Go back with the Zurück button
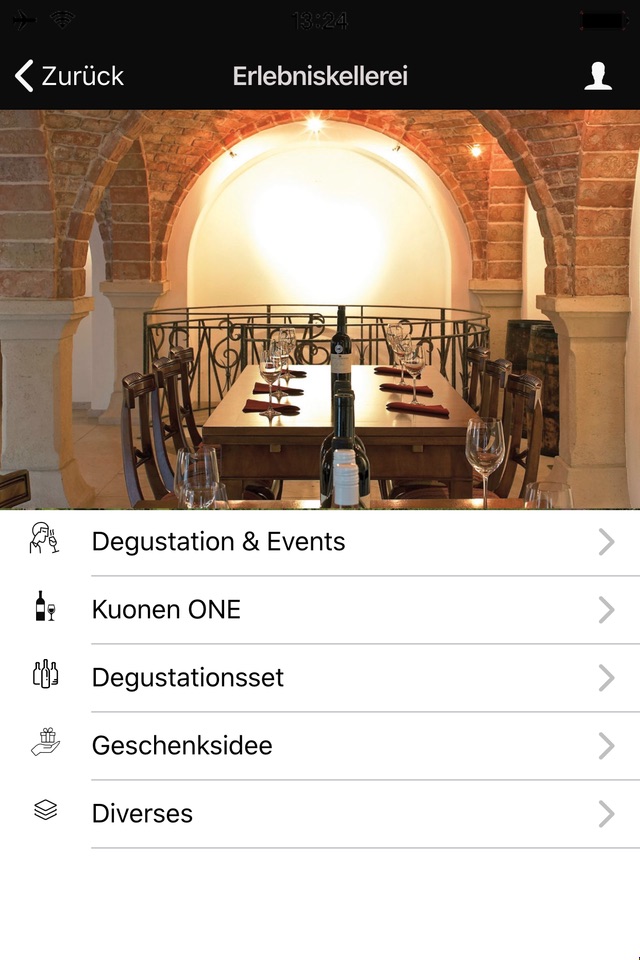Screen dimensions: 640x960 coord(68,76)
